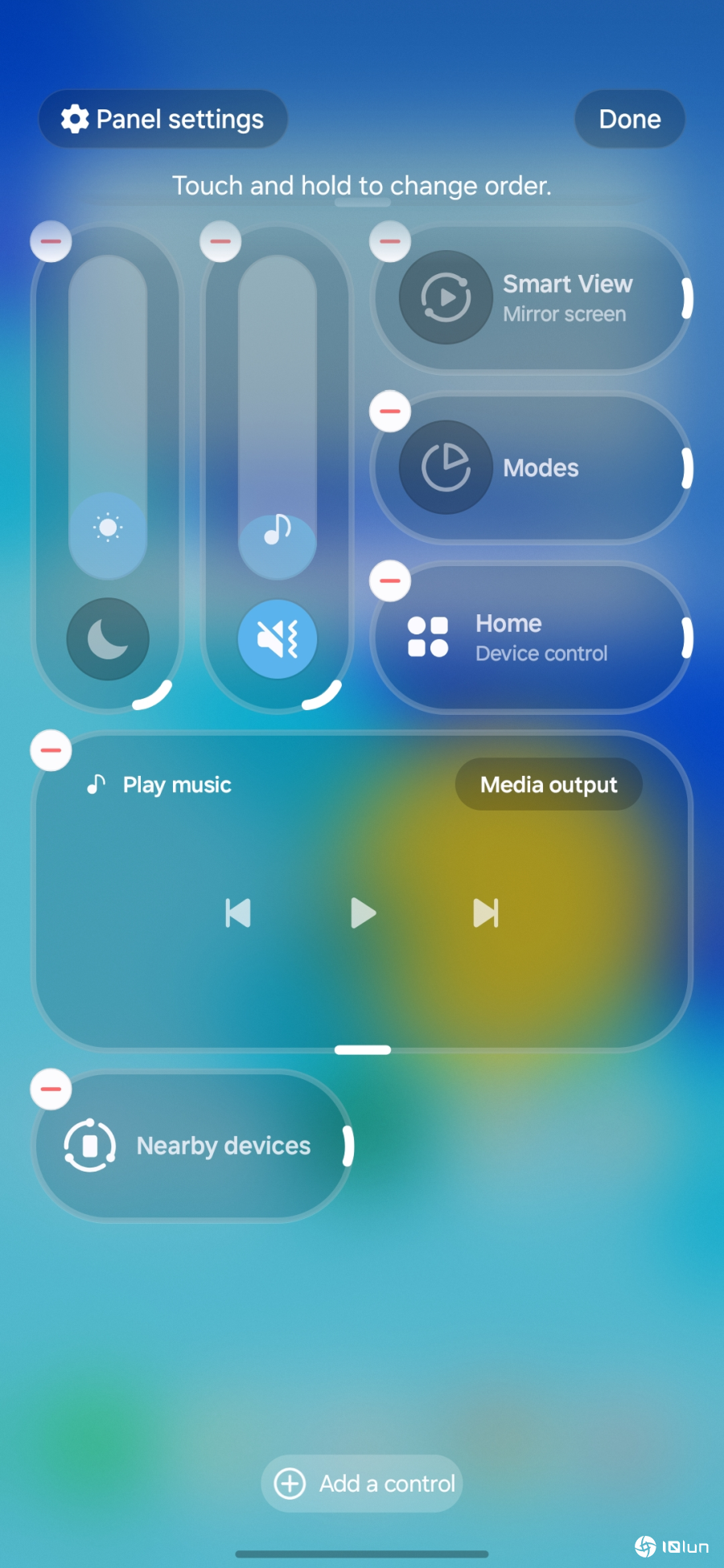Remove the Home Device control tile
This screenshot has height=1568, width=724.
390,581
